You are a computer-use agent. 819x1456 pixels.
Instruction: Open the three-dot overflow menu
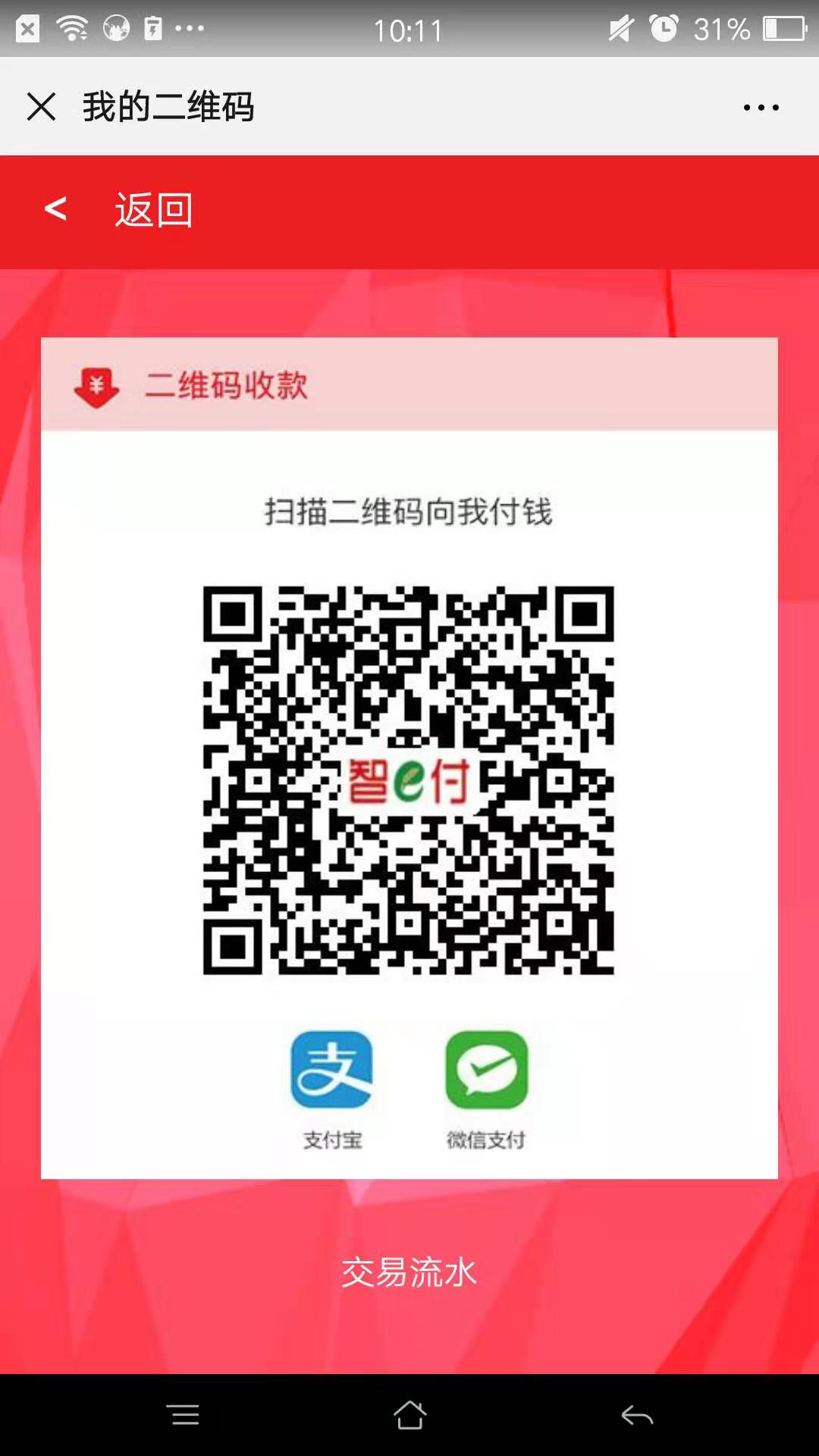(x=761, y=108)
